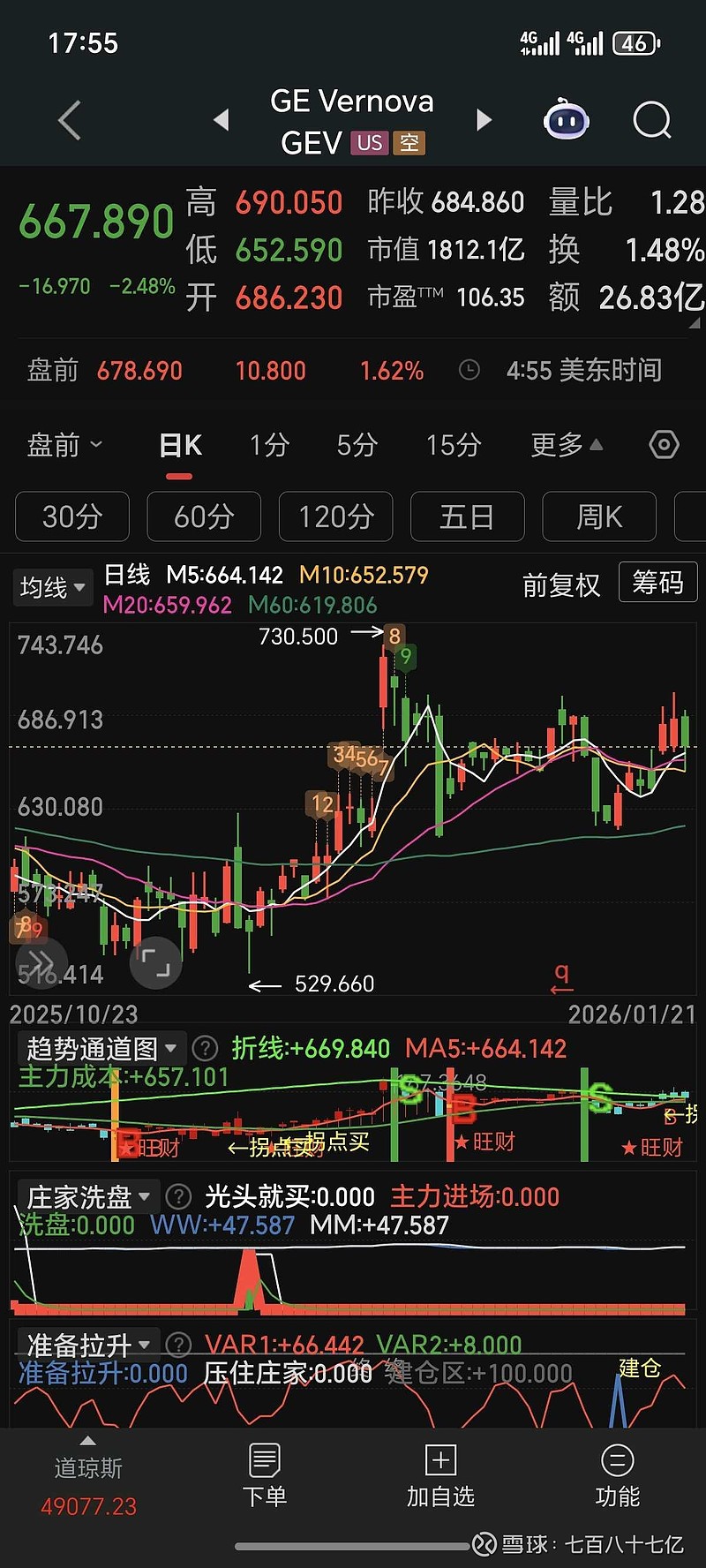Select the 日K daily candlestick tab

(179, 446)
